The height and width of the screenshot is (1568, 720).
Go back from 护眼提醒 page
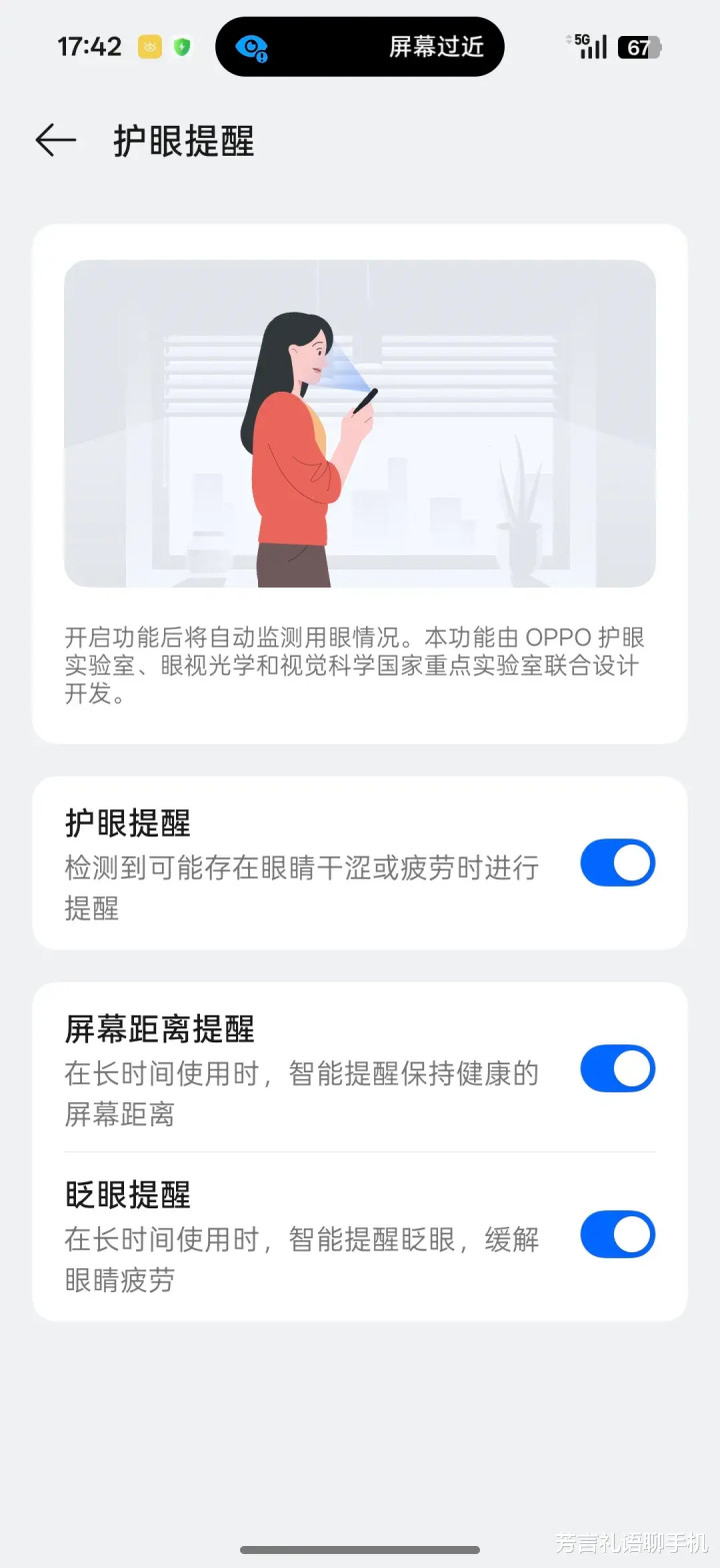coord(56,141)
